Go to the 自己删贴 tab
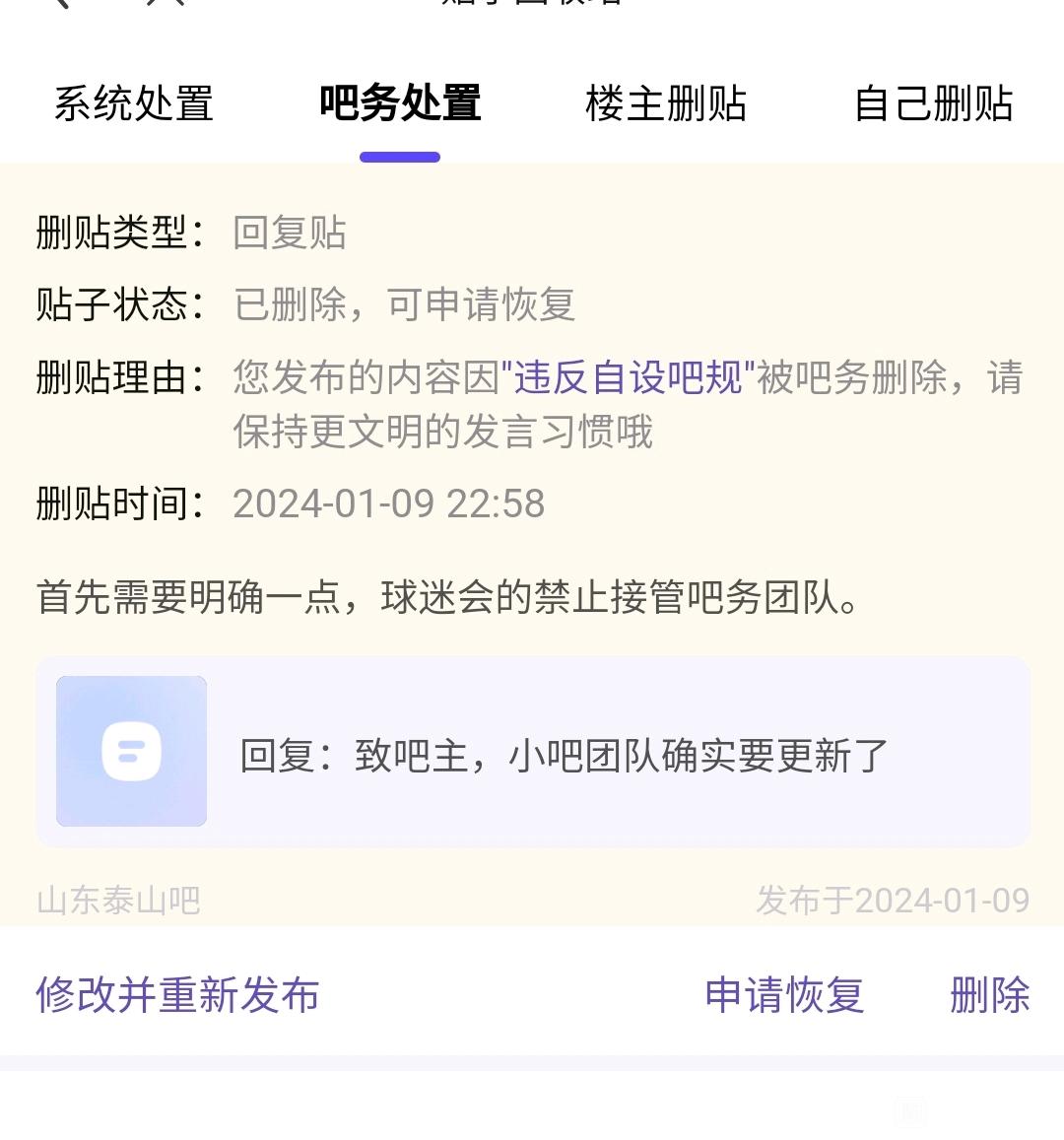 coord(933,104)
